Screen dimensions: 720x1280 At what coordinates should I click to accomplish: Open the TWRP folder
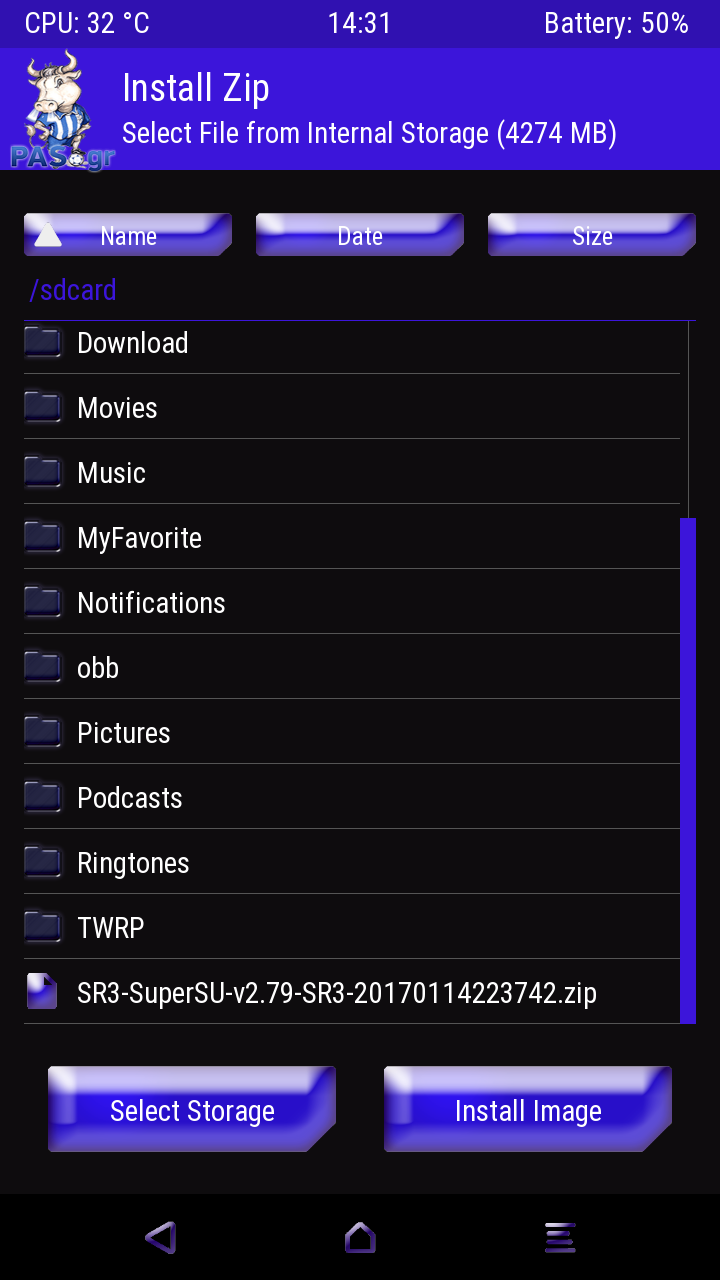pyautogui.click(x=111, y=928)
